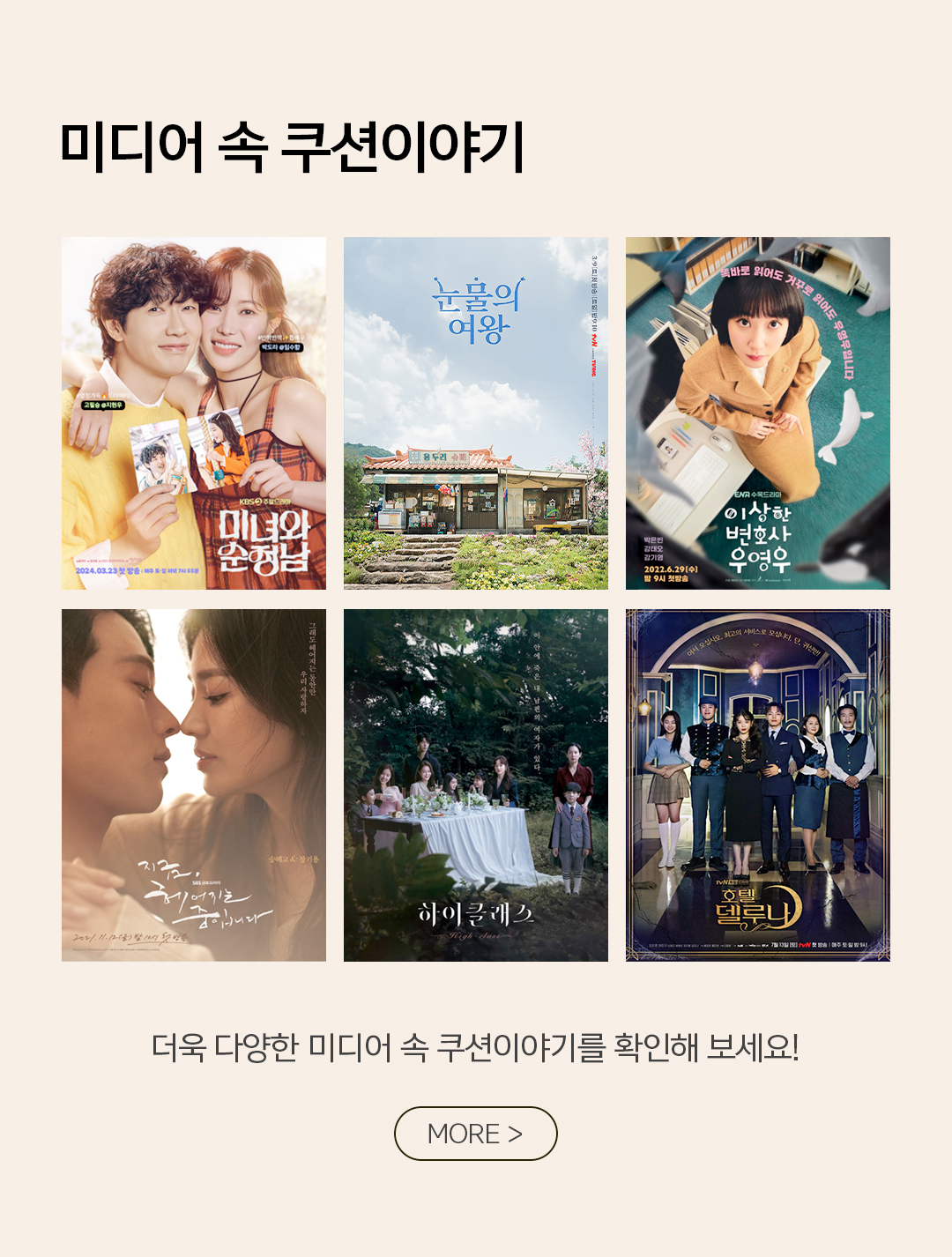Open the 지금, 헤어지는 중입니다 poster

[194, 785]
